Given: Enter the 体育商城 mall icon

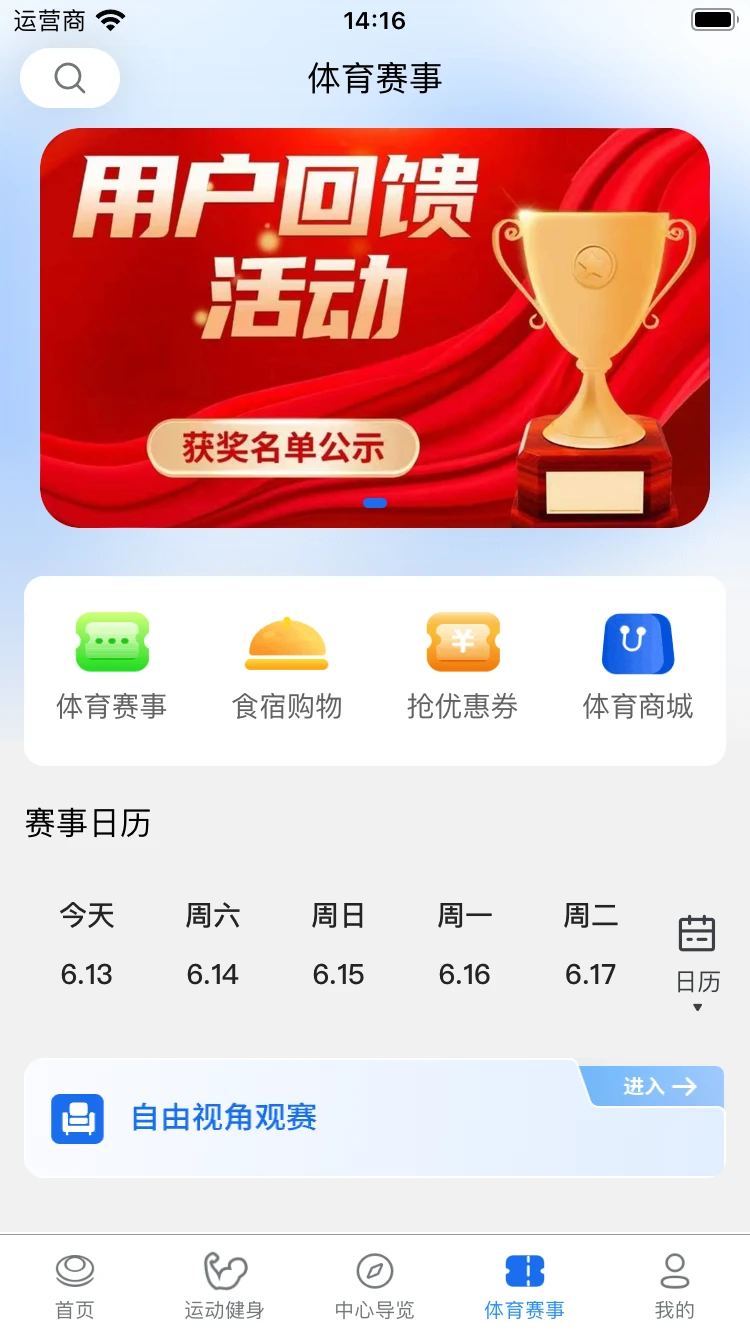Looking at the screenshot, I should 638,643.
